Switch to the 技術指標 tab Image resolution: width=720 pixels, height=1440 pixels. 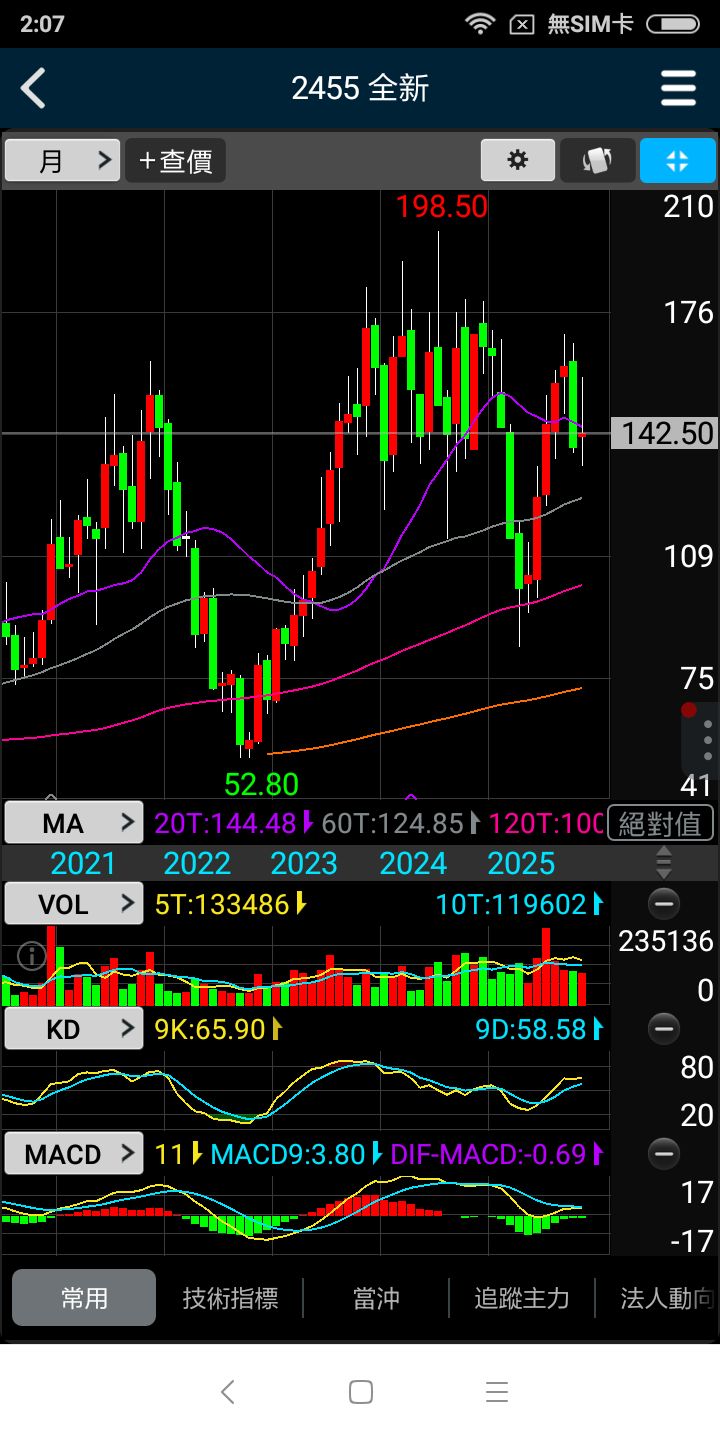pyautogui.click(x=230, y=1298)
